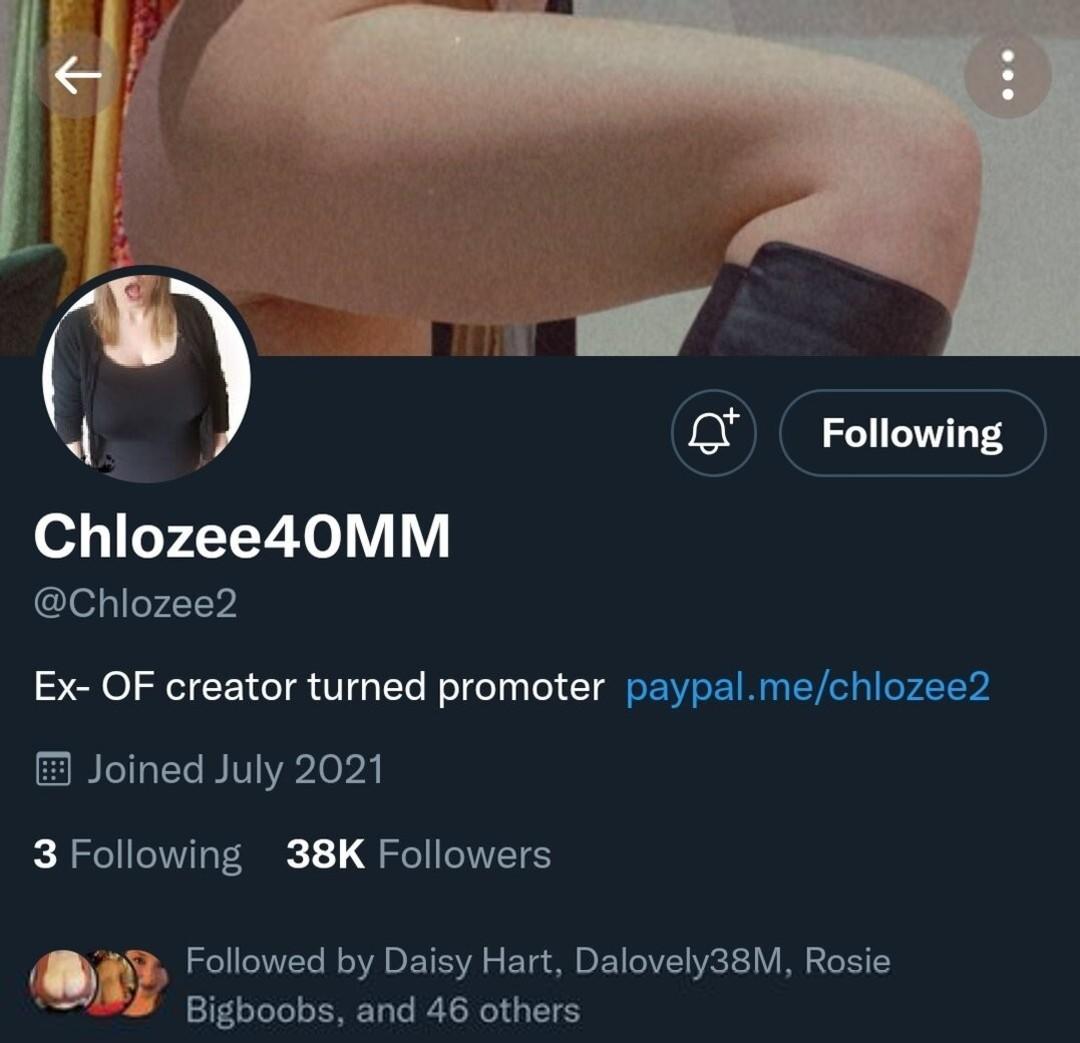Tap the Following button to unfollow
The image size is (1080, 1043).
[912, 432]
